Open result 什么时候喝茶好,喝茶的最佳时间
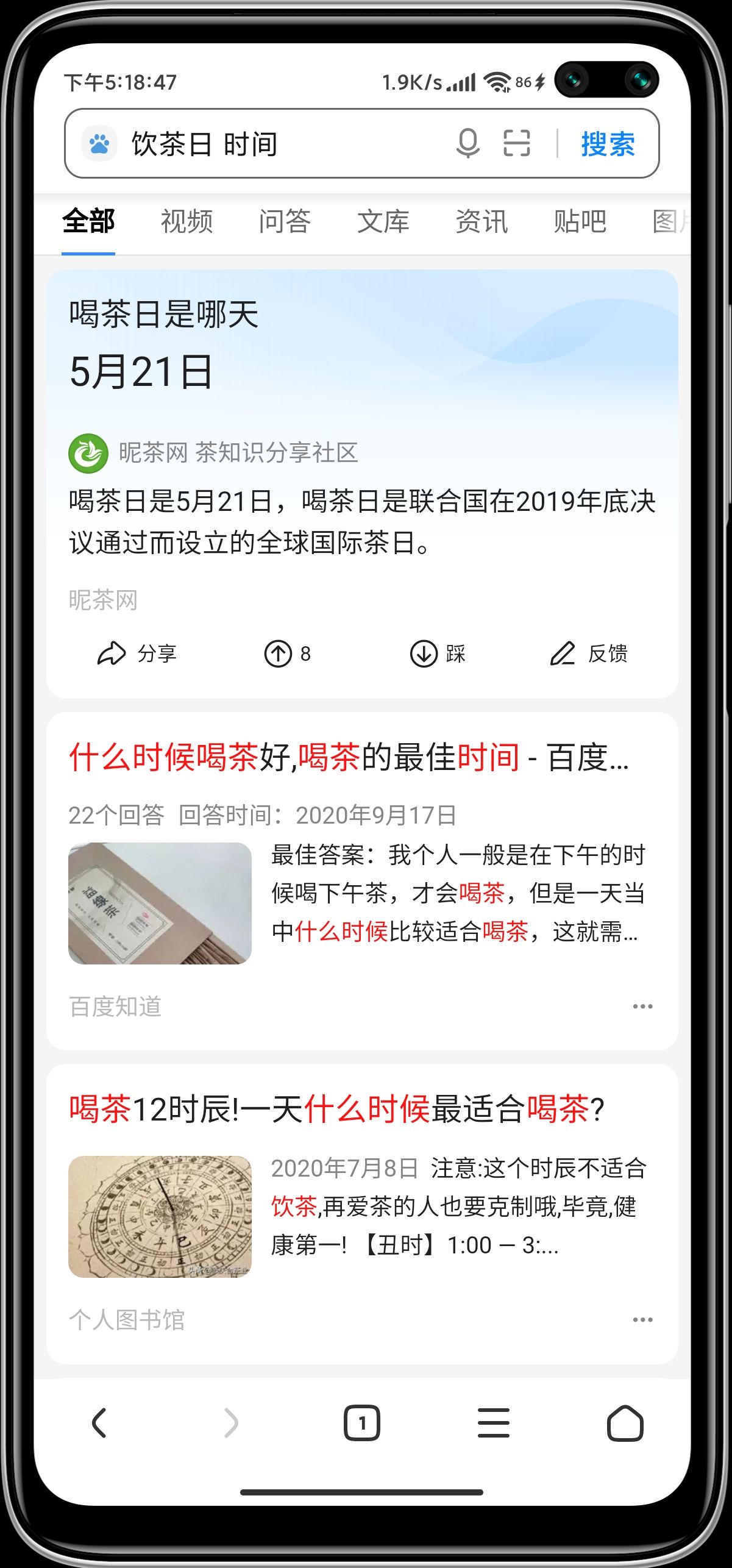 click(348, 758)
